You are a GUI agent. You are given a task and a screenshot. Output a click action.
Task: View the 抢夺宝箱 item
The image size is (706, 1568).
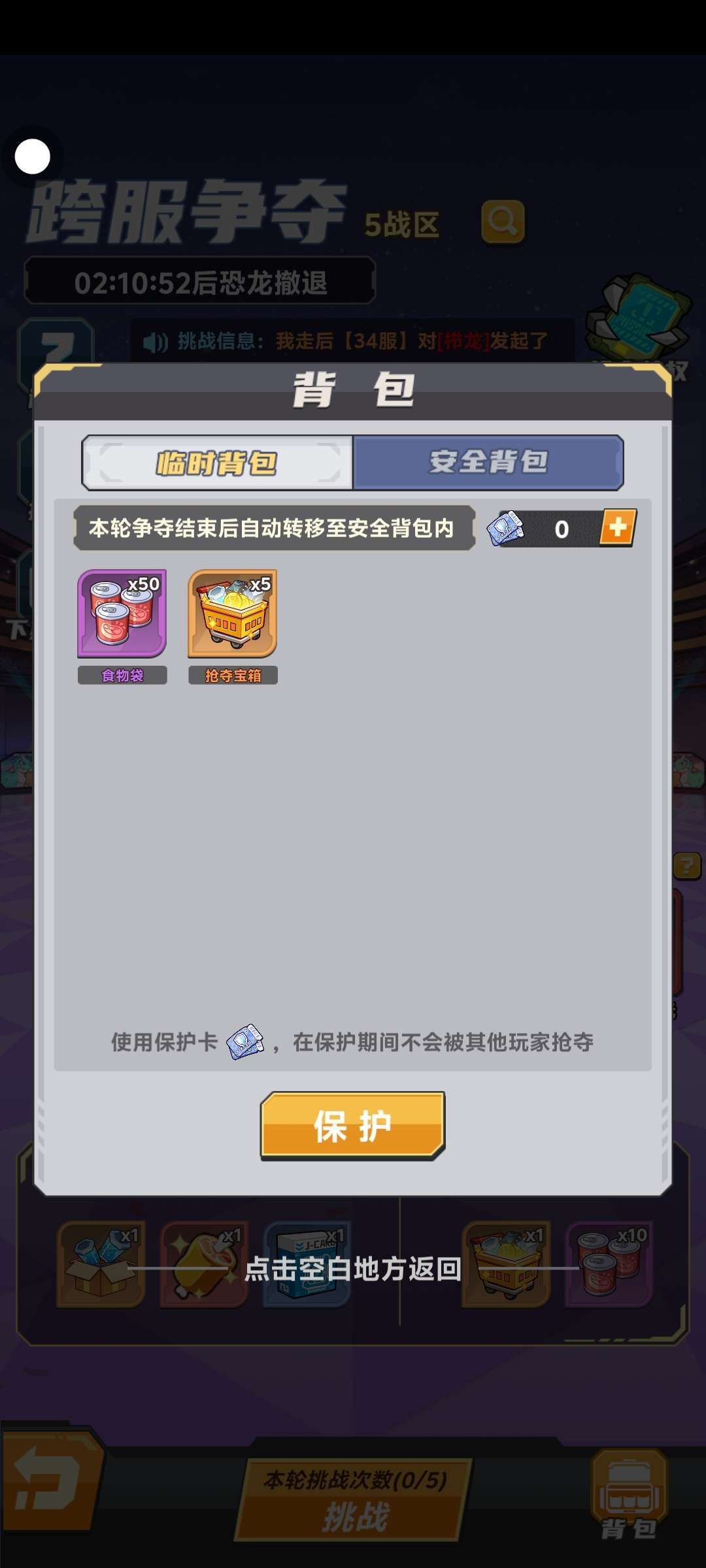[x=233, y=613]
